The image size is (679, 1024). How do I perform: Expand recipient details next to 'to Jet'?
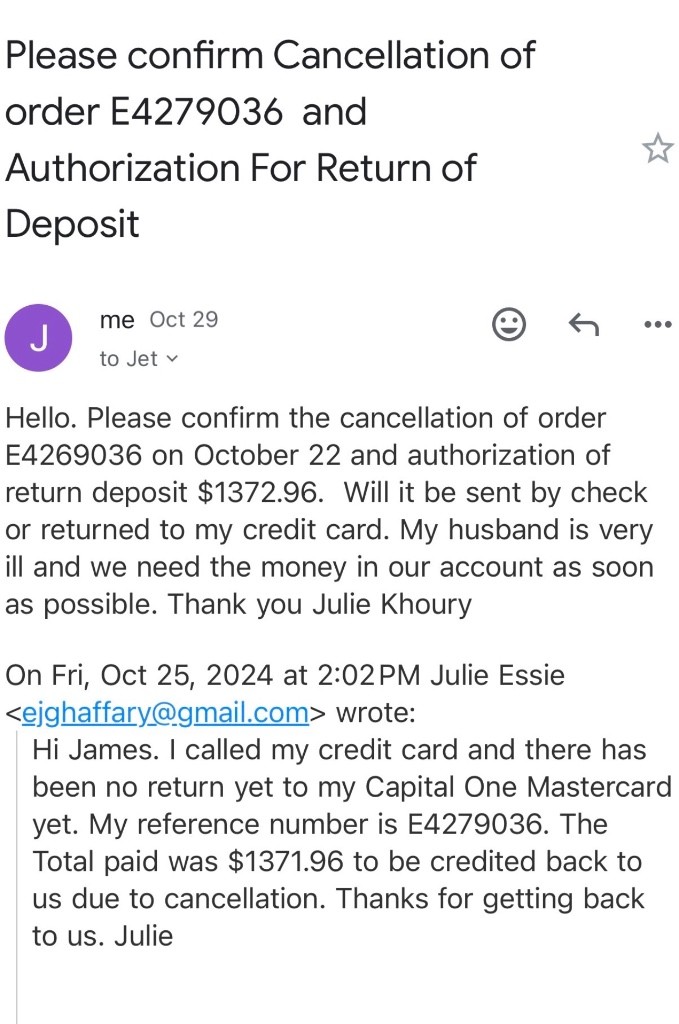tap(171, 359)
